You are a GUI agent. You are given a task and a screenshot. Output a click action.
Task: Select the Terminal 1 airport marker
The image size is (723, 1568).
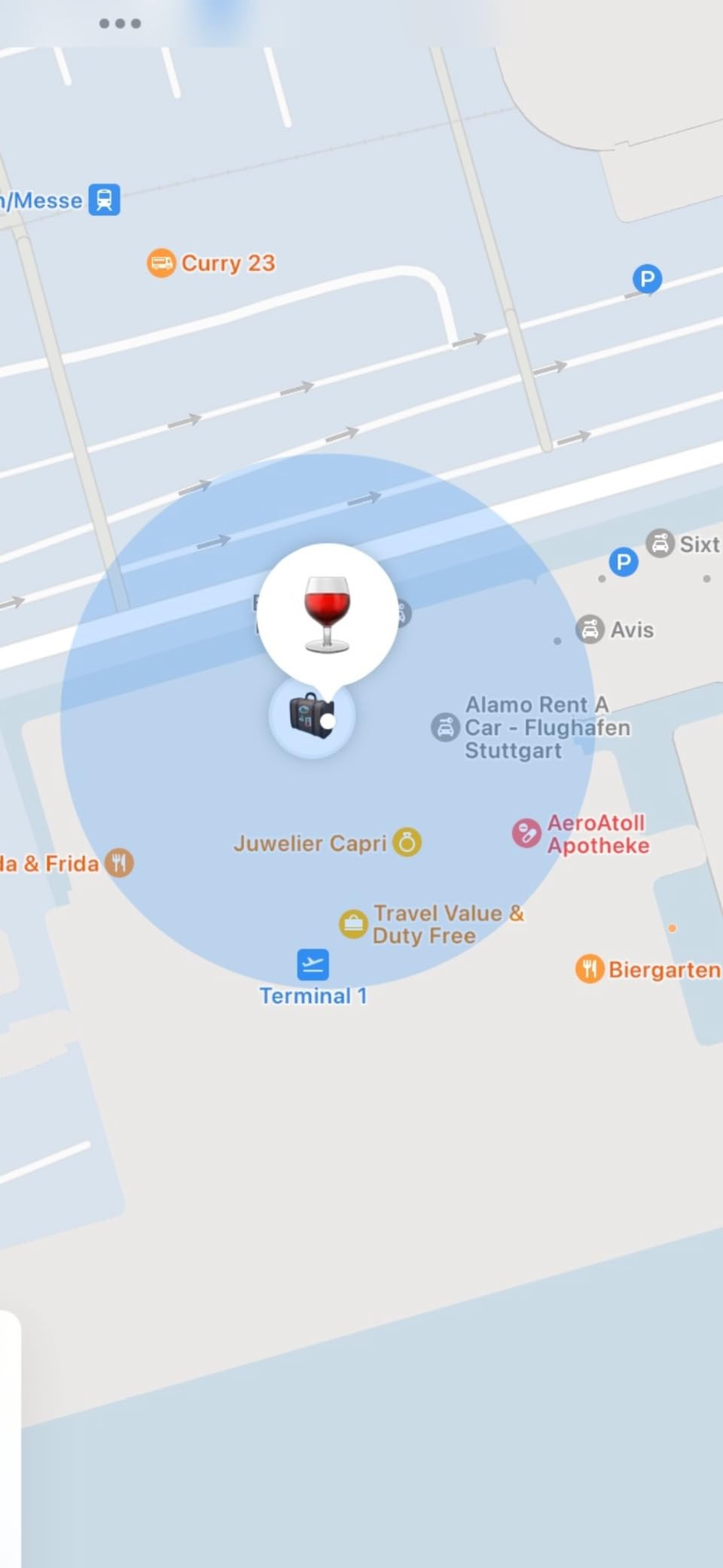[x=313, y=964]
